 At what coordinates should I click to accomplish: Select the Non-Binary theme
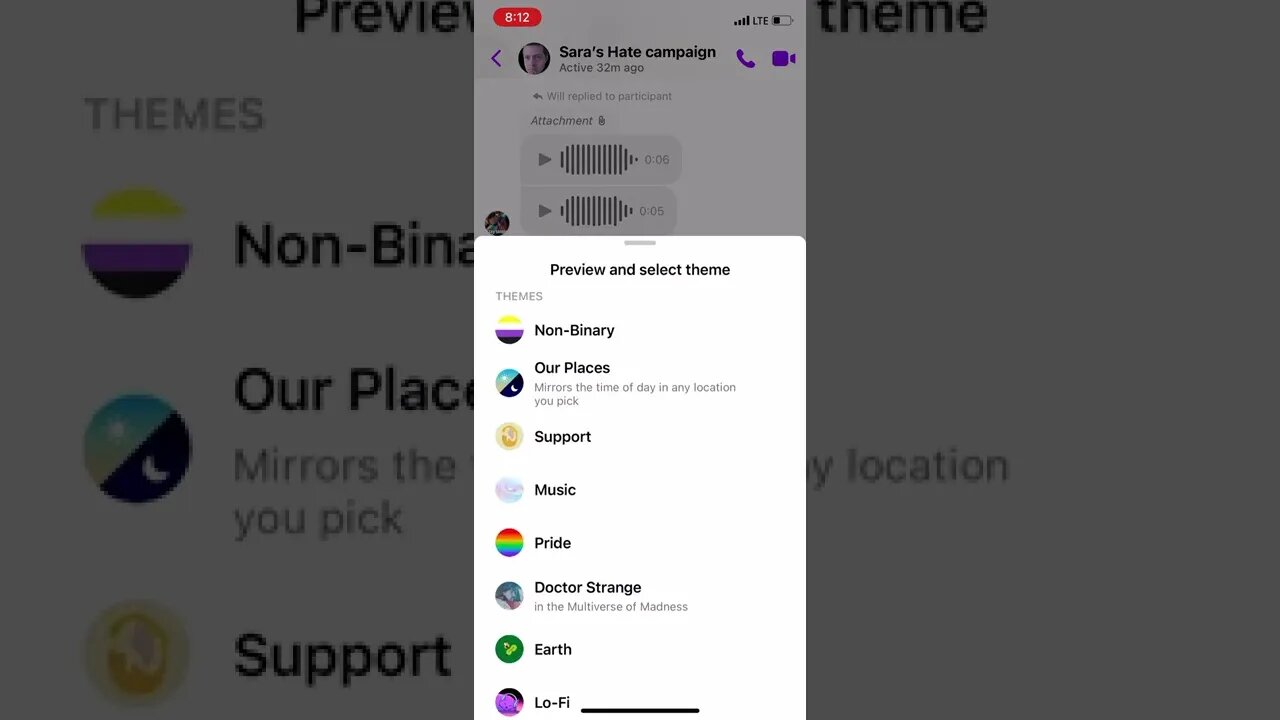tap(574, 330)
